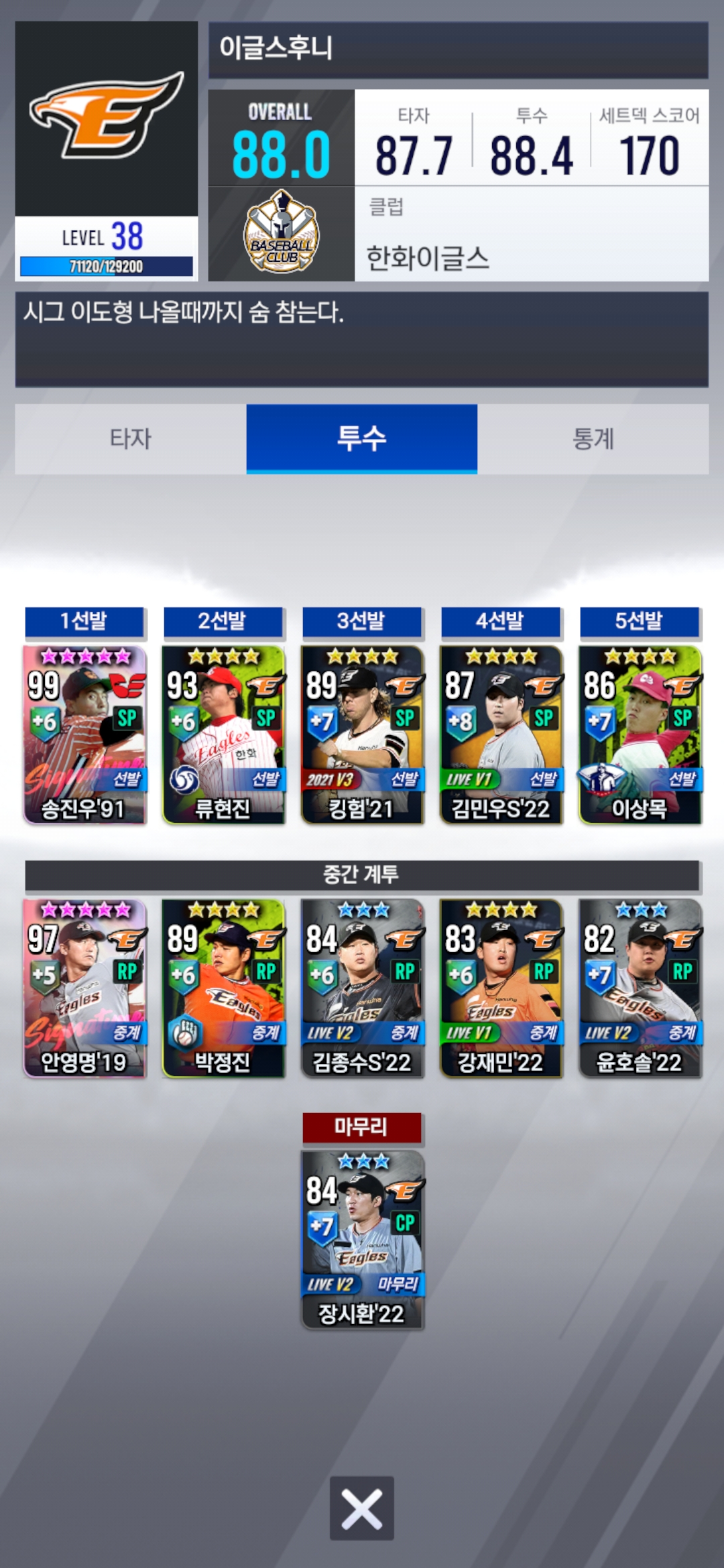724x1568 pixels.
Task: Open the 송진우'91 starter card
Action: [84, 734]
